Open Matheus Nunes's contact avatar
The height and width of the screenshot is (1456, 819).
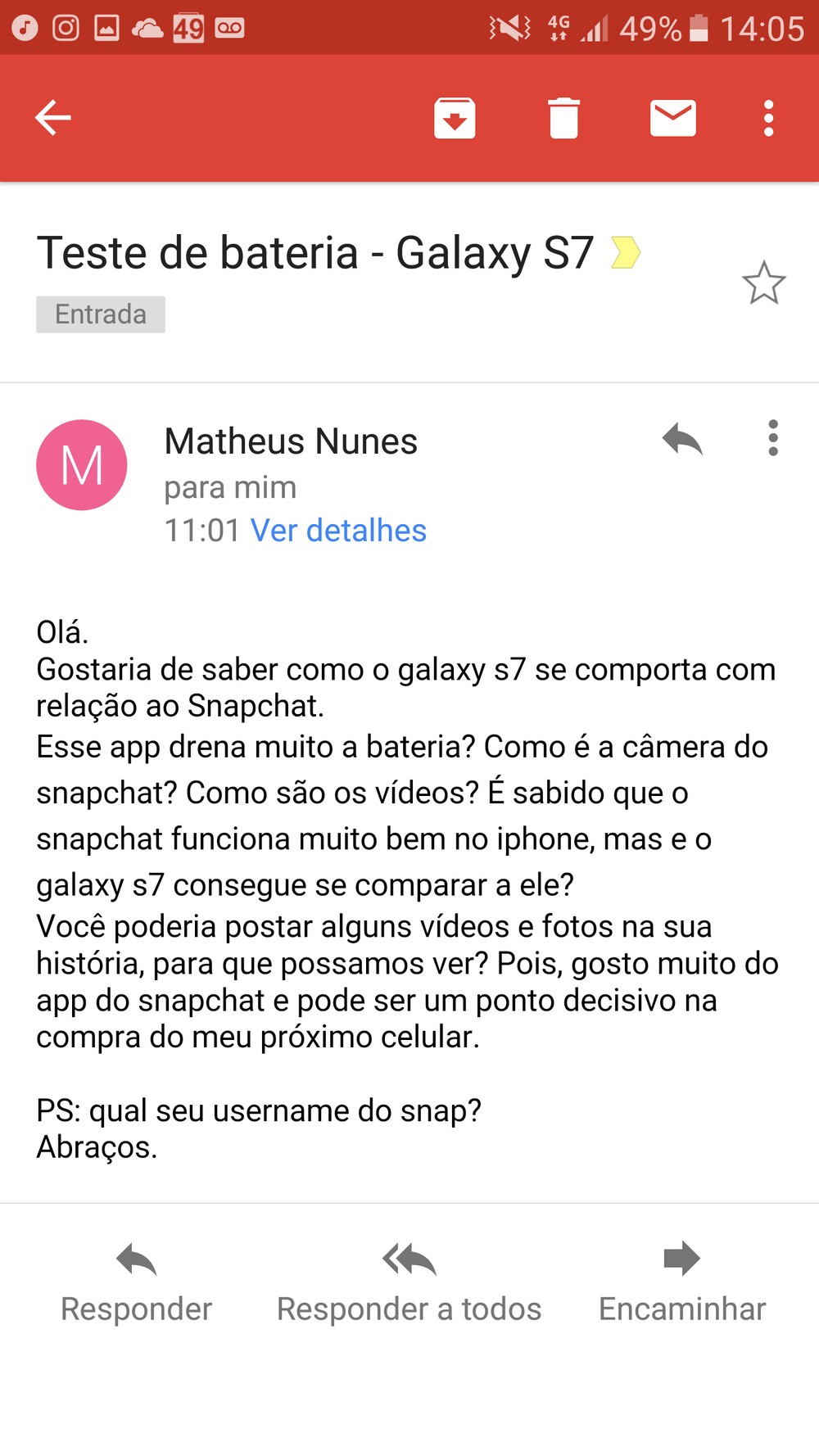pos(82,465)
